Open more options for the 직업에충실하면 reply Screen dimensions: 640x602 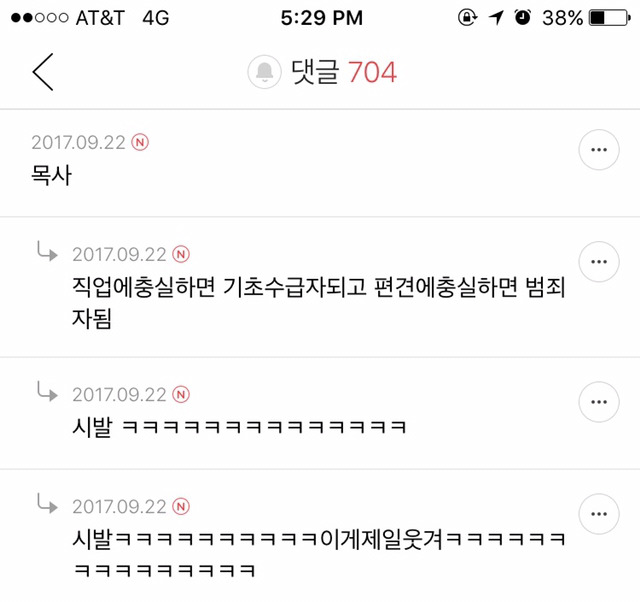coord(598,261)
